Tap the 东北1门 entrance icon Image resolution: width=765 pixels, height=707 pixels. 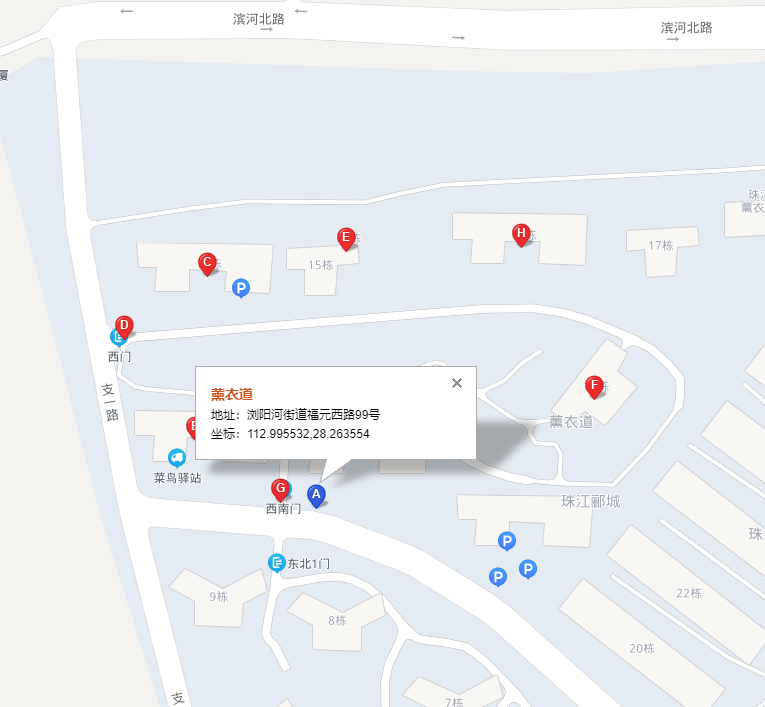pyautogui.click(x=278, y=563)
